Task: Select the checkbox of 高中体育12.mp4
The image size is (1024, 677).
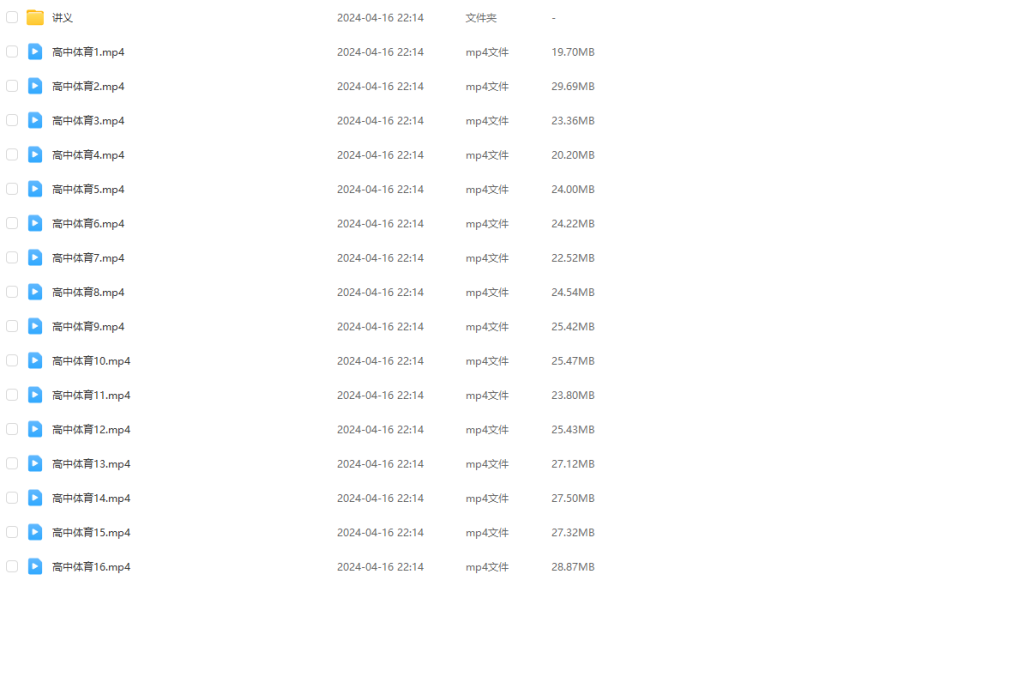Action: [x=12, y=429]
